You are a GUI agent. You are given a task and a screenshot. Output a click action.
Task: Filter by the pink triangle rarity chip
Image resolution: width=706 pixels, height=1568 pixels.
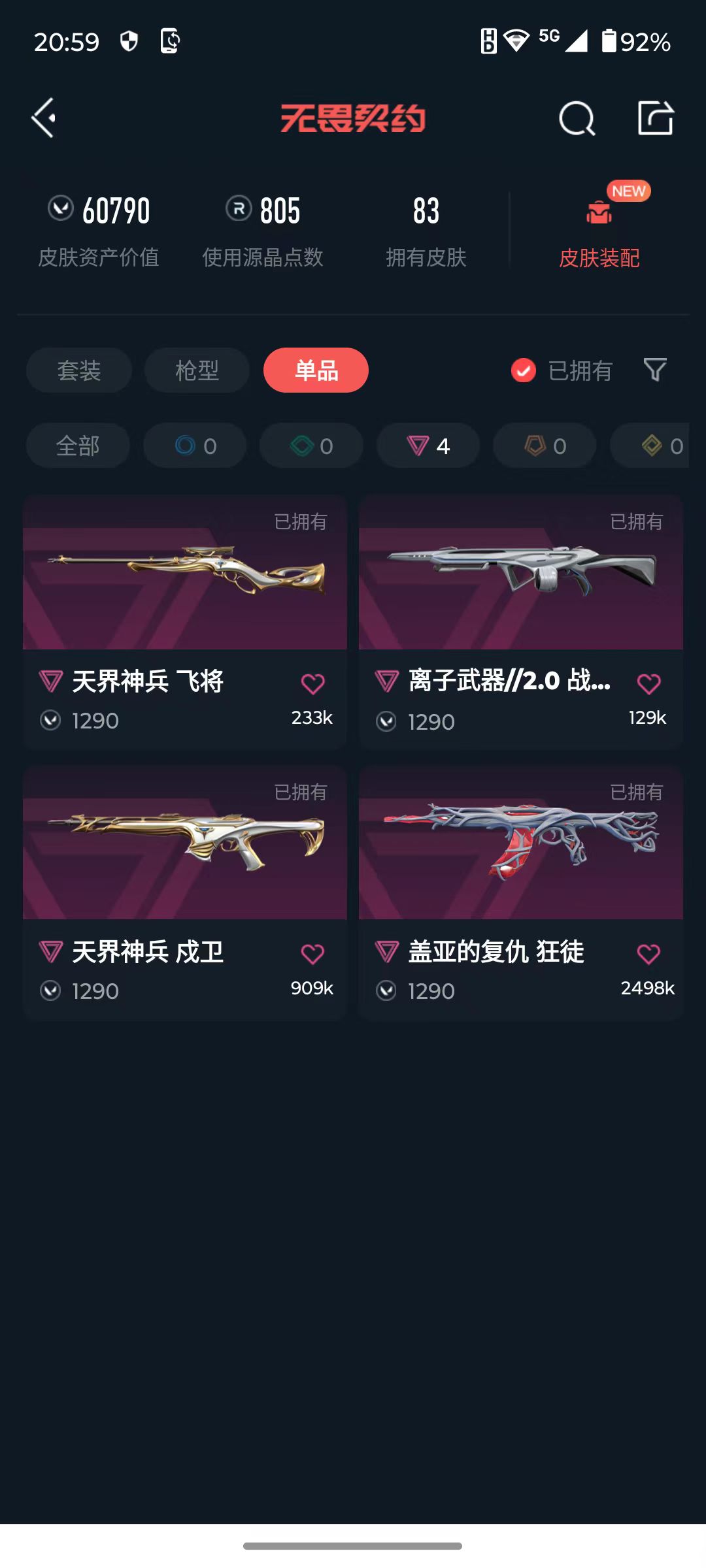click(x=428, y=446)
